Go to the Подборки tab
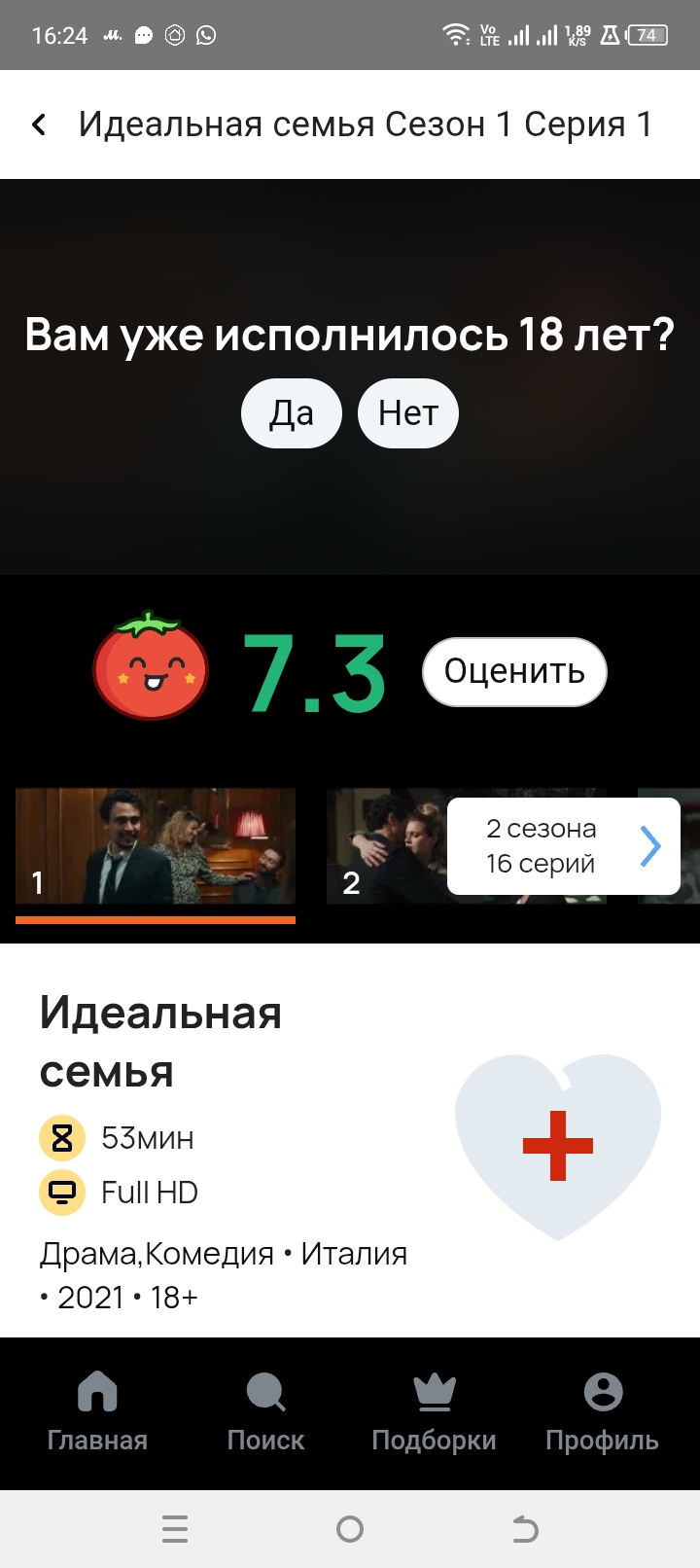Viewport: 700px width, 1568px height. coord(434,1410)
